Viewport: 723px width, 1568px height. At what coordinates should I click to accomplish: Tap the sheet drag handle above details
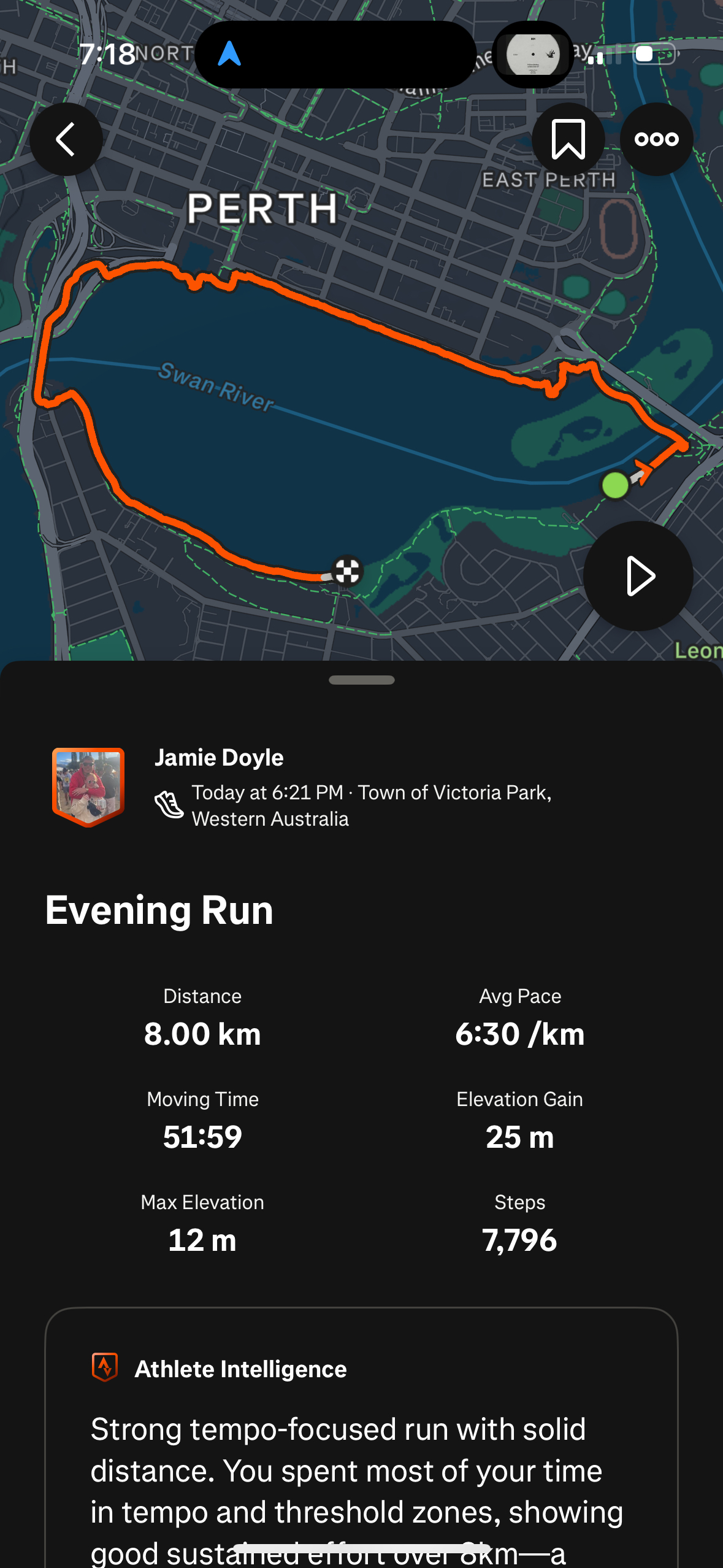coord(361,680)
